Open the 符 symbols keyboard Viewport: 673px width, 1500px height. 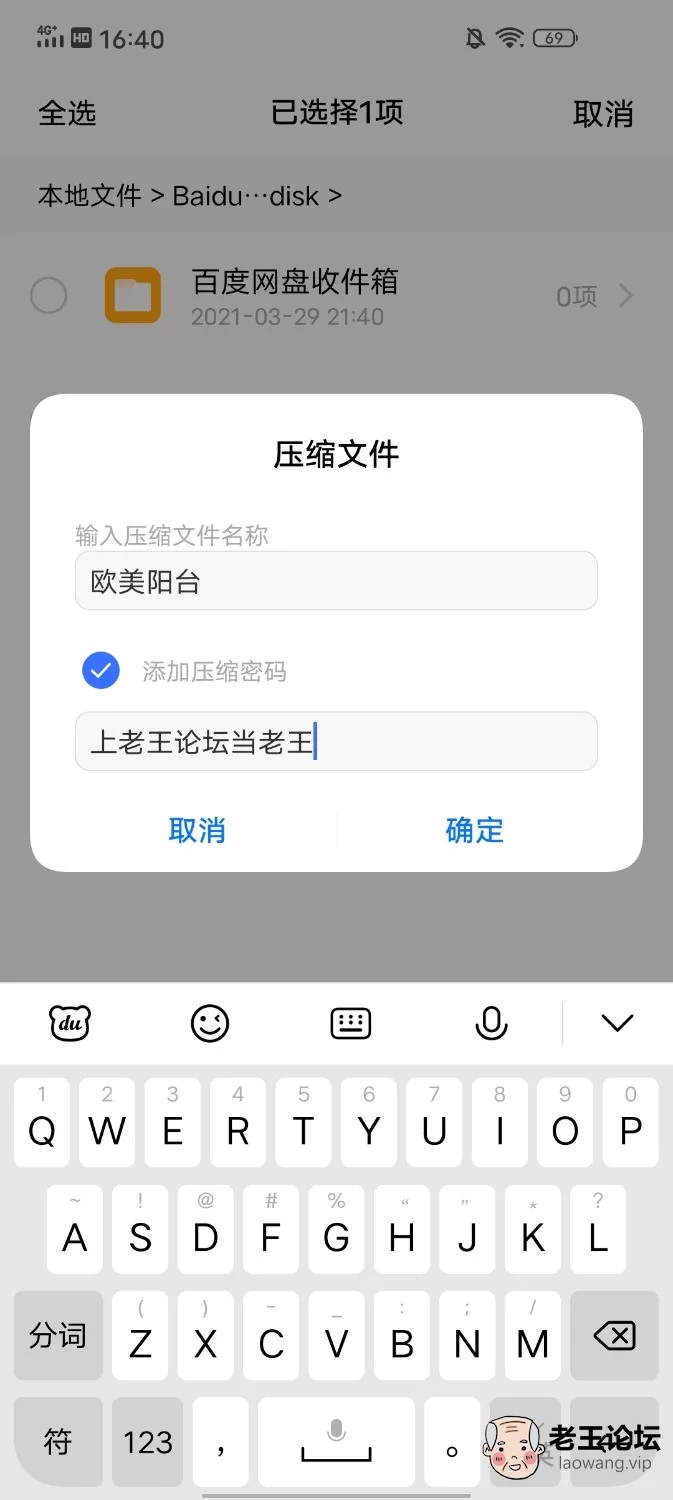[58, 1441]
